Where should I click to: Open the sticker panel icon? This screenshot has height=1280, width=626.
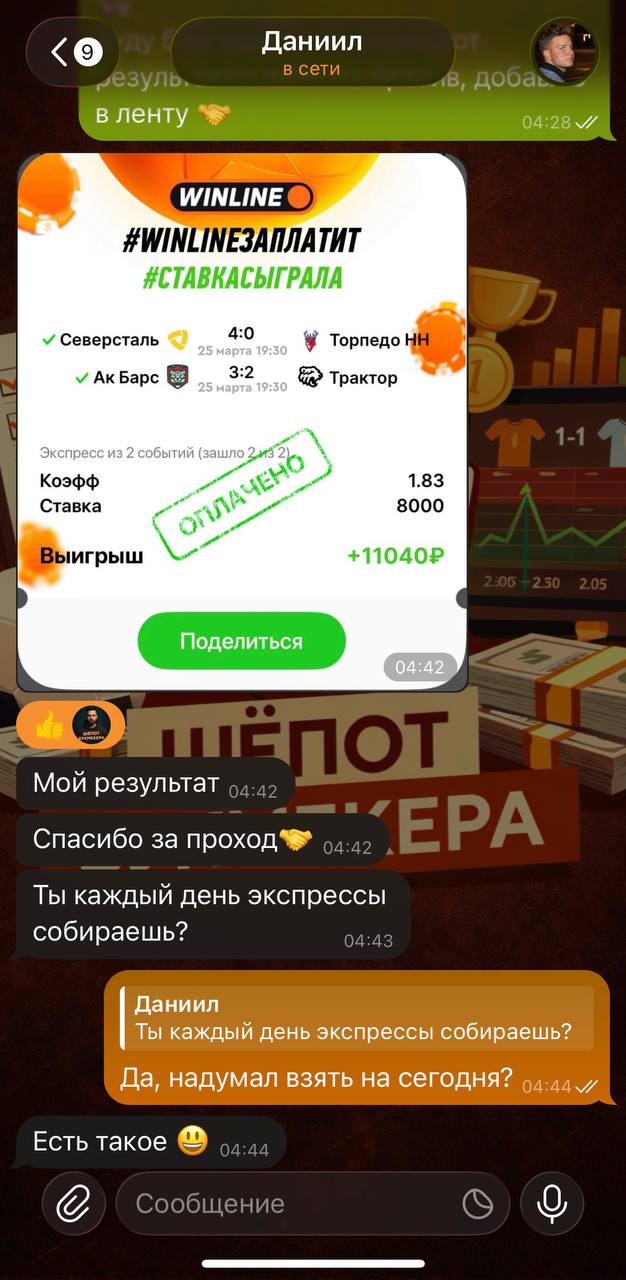point(478,1203)
